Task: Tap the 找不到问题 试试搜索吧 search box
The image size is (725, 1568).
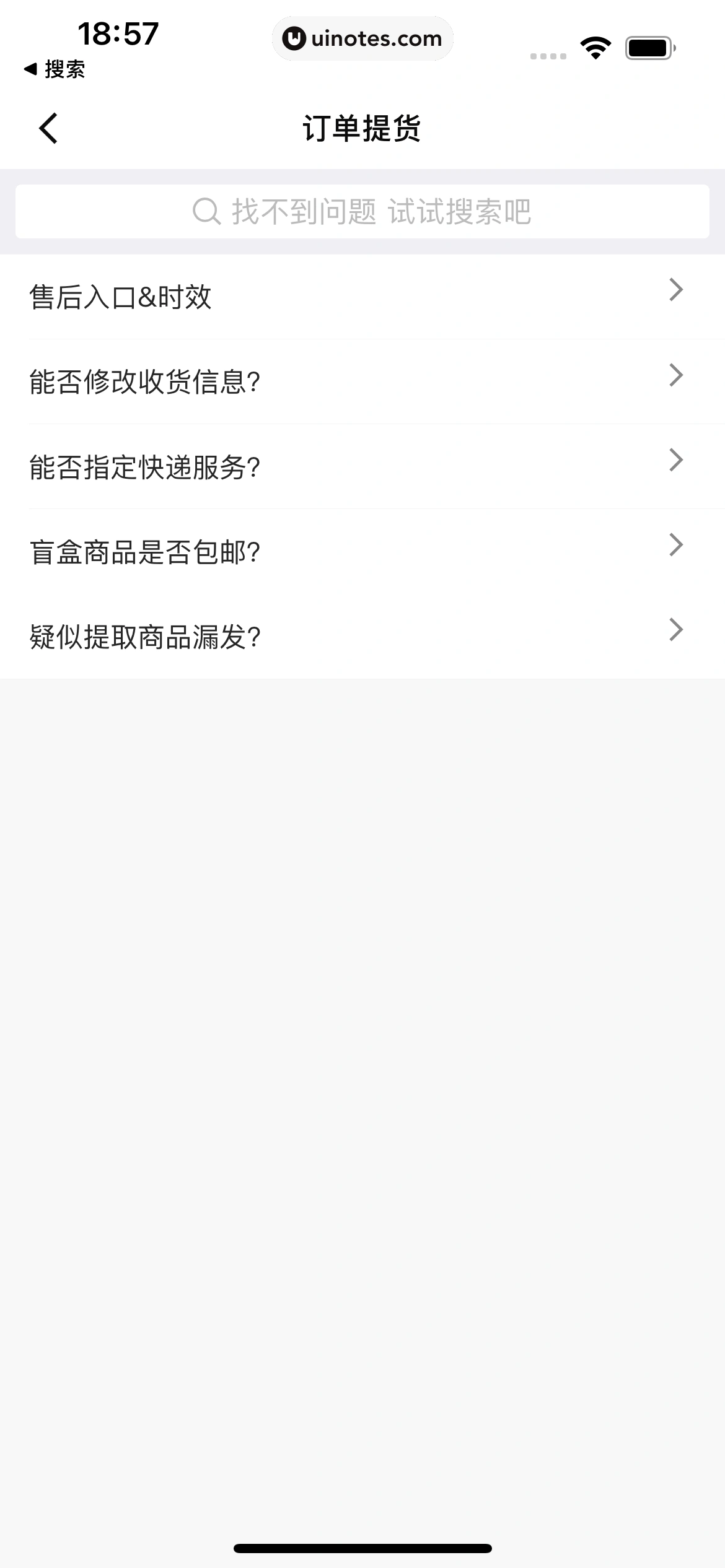Action: [362, 212]
